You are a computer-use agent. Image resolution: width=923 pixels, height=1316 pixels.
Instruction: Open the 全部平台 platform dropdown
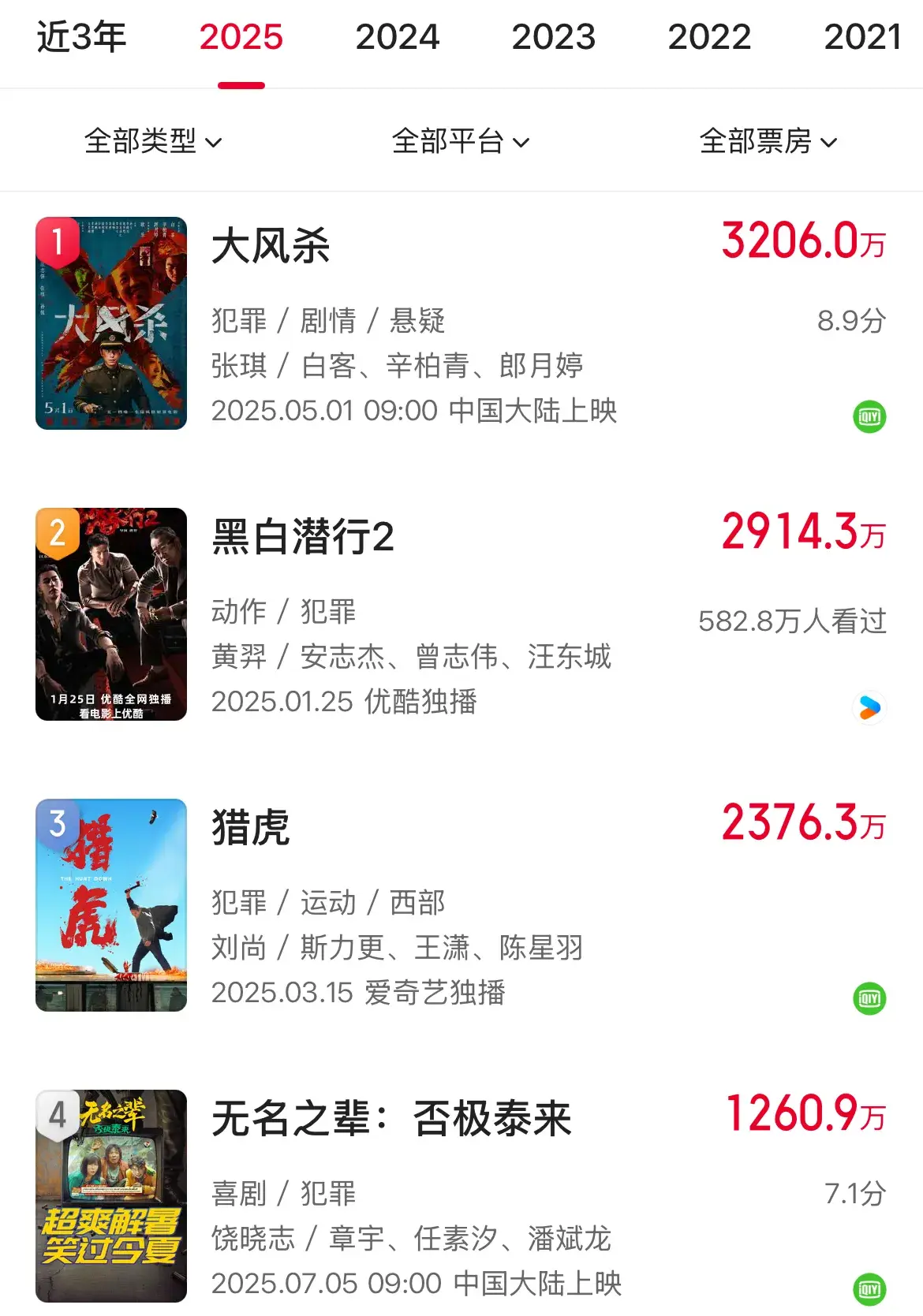(461, 141)
